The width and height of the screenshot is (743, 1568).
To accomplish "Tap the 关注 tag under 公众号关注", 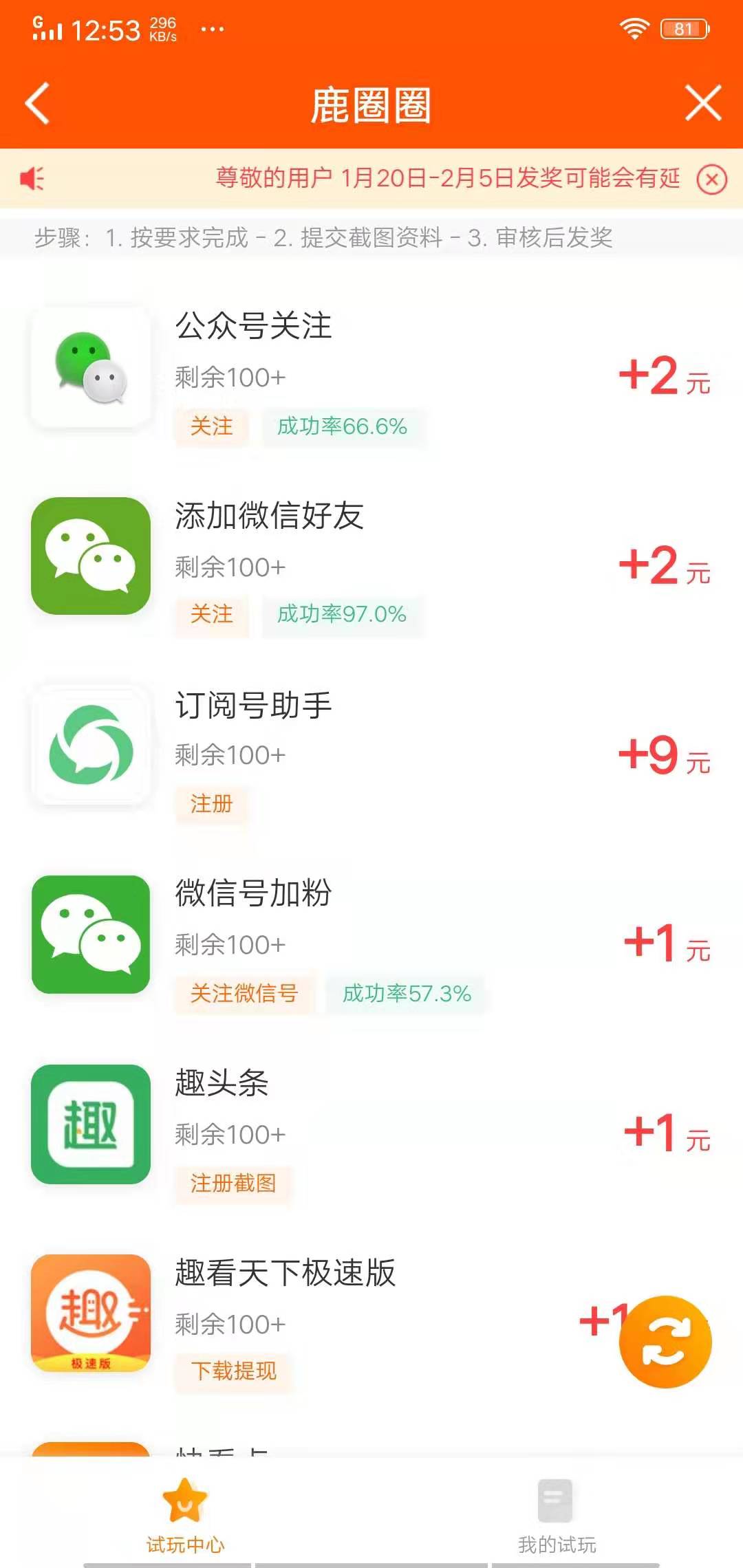I will coord(211,426).
